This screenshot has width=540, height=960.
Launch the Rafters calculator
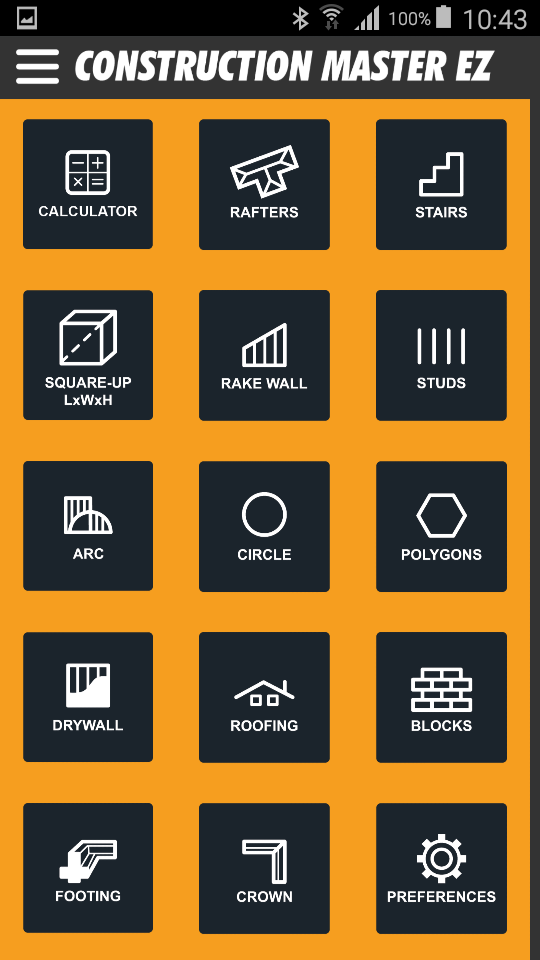click(264, 184)
